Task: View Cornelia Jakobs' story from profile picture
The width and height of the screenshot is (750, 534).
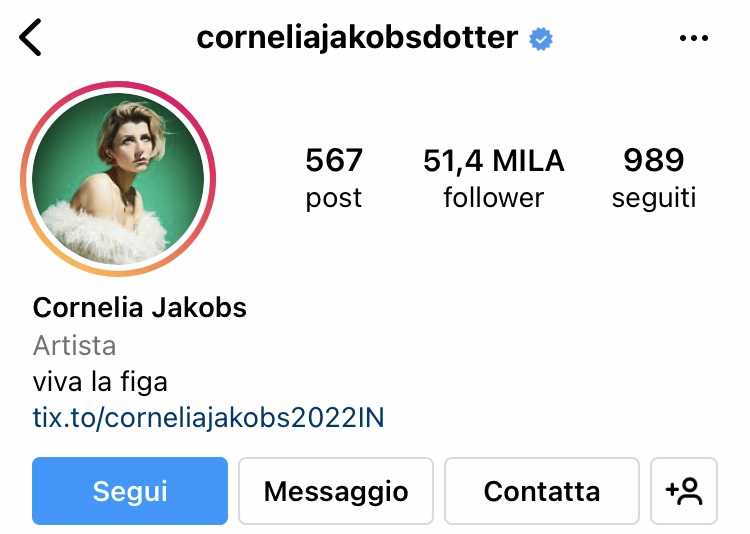Action: [118, 178]
